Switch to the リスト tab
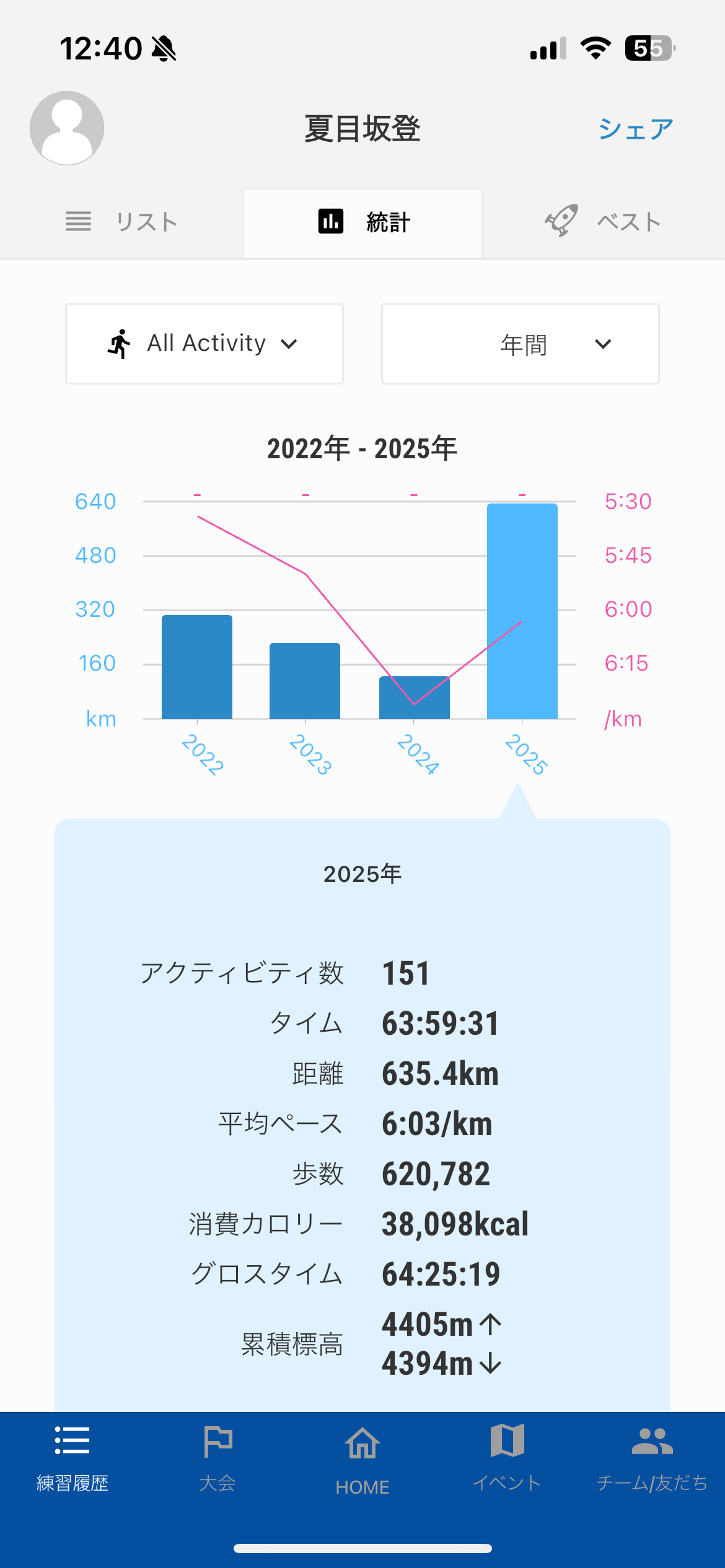The height and width of the screenshot is (1568, 725). 122,222
